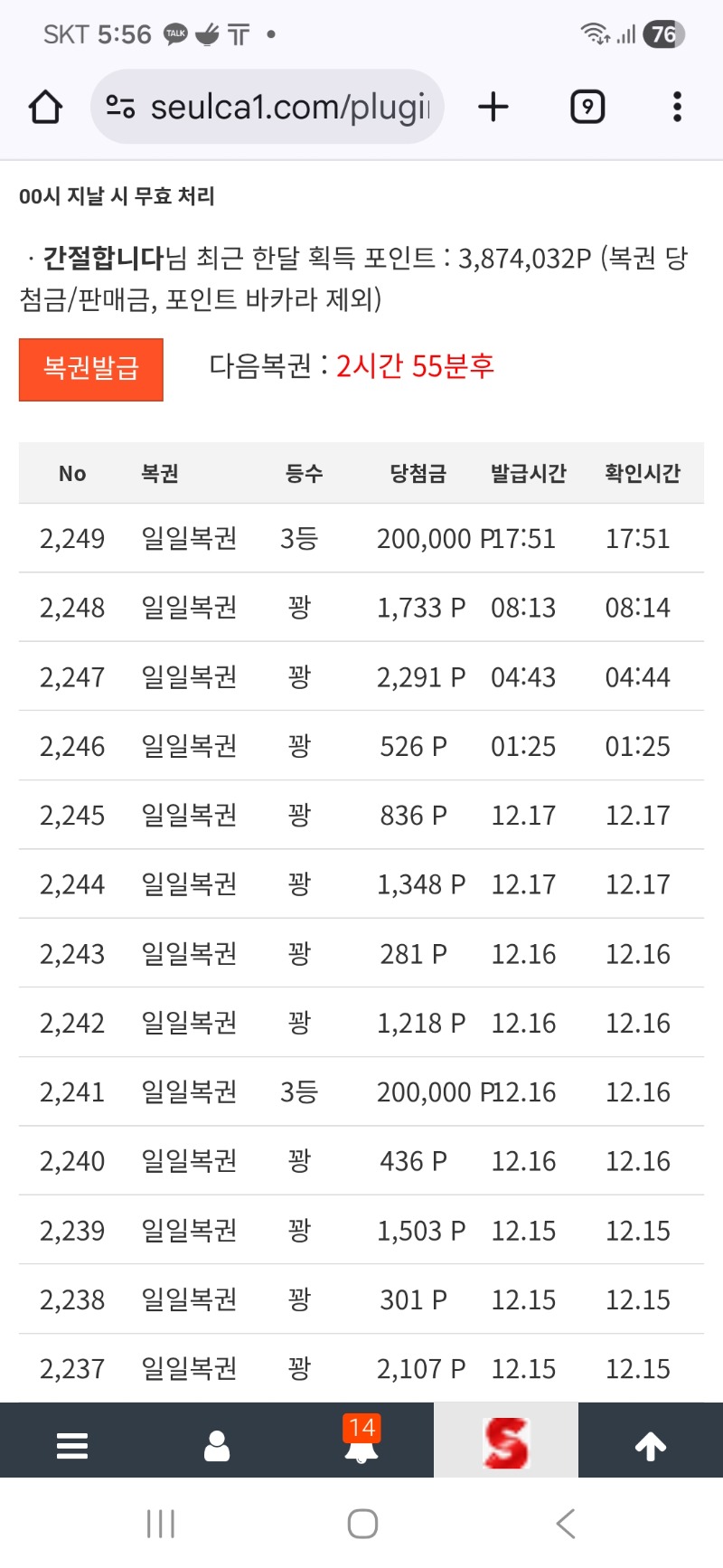This screenshot has width=723, height=1568.
Task: Show the open tabs switcher
Action: click(x=587, y=108)
